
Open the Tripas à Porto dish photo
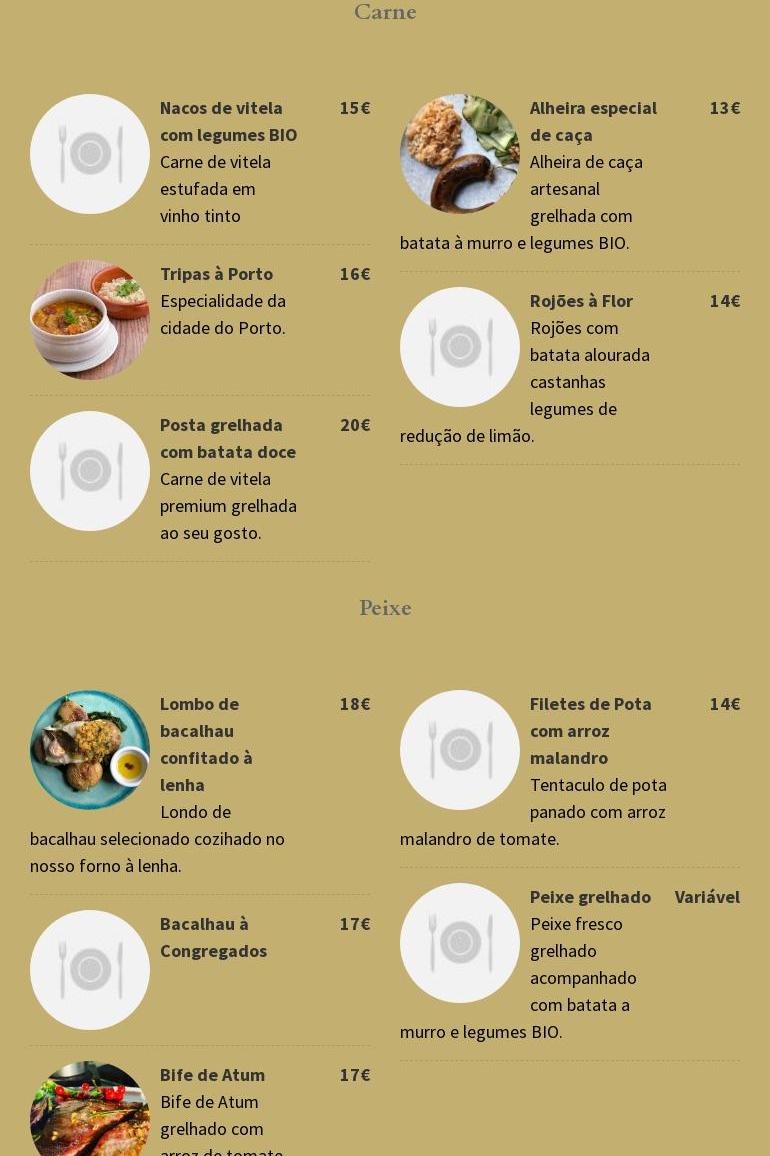90,320
